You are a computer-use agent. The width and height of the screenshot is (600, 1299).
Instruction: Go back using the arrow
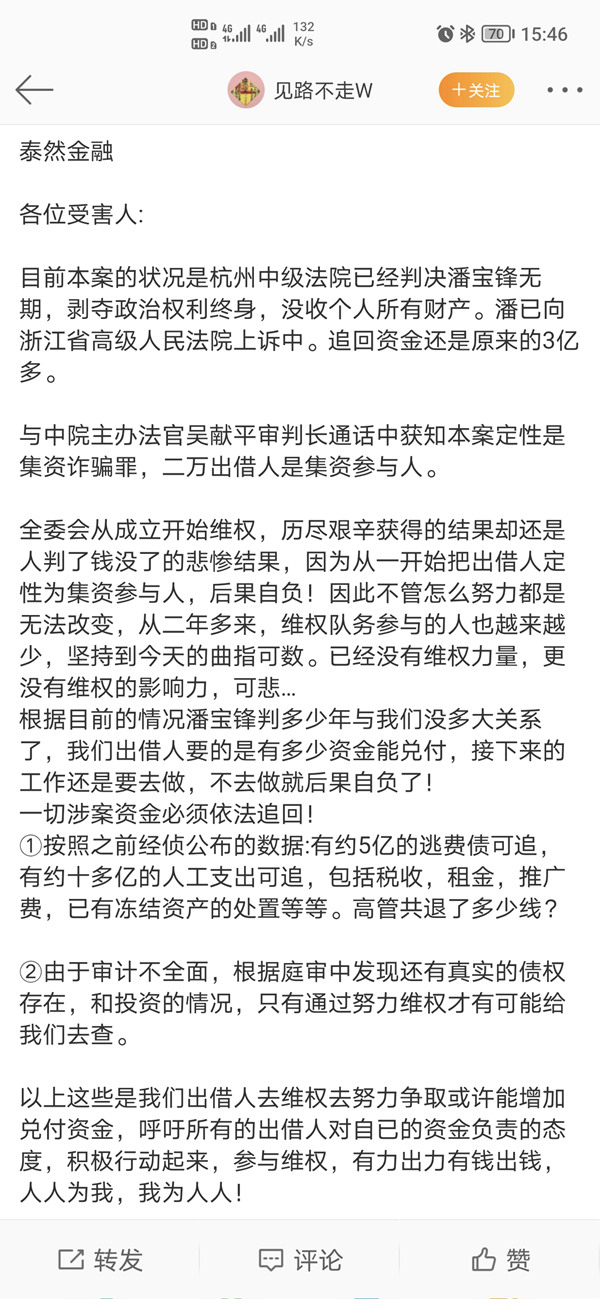34,90
